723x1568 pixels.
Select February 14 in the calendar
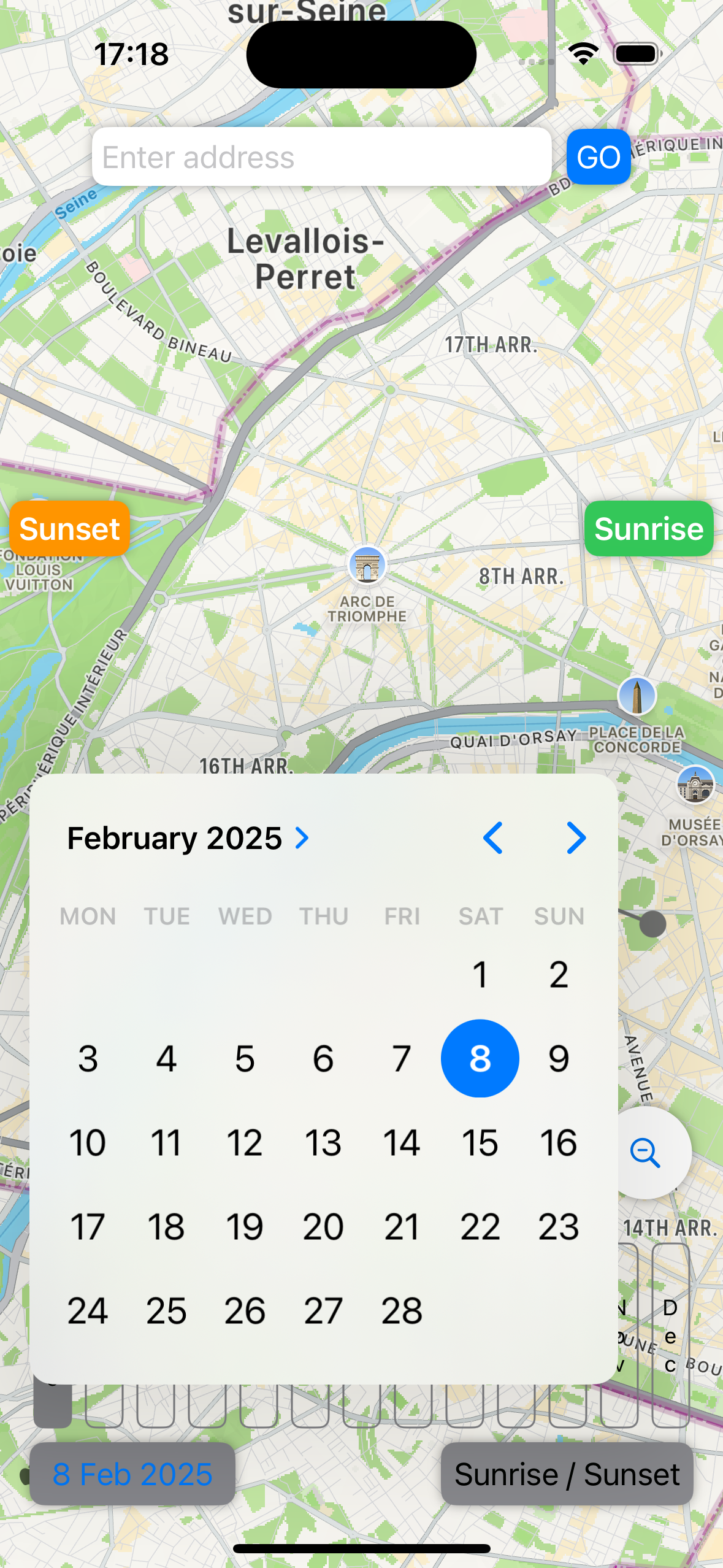tap(402, 1143)
